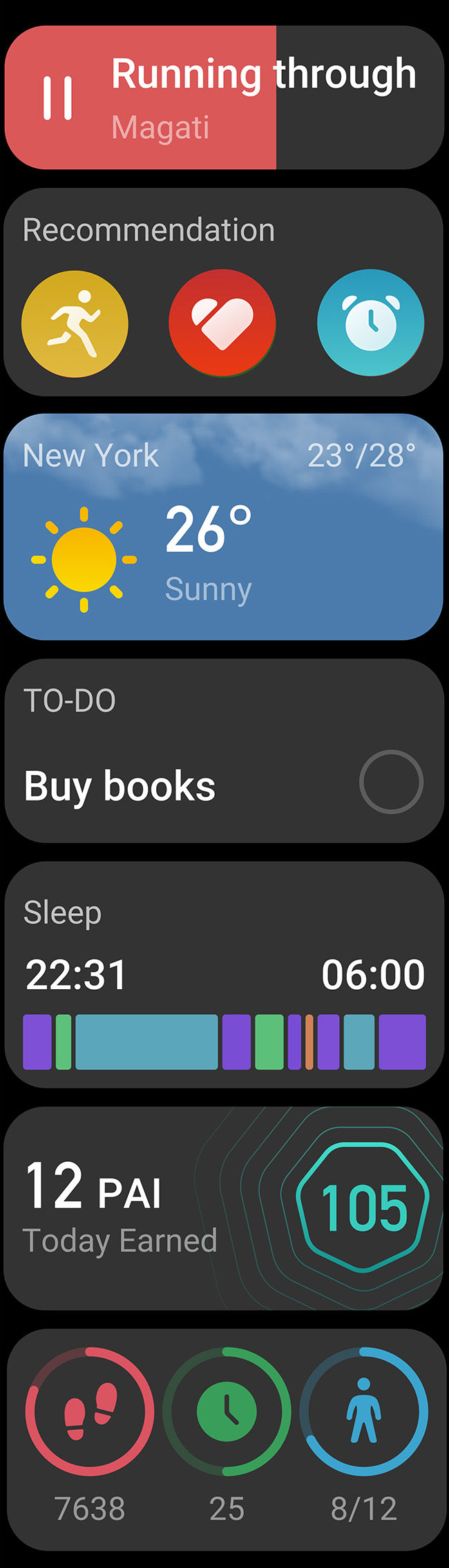Mark the Buy books to-do as done
This screenshot has width=449, height=1568.
[391, 782]
